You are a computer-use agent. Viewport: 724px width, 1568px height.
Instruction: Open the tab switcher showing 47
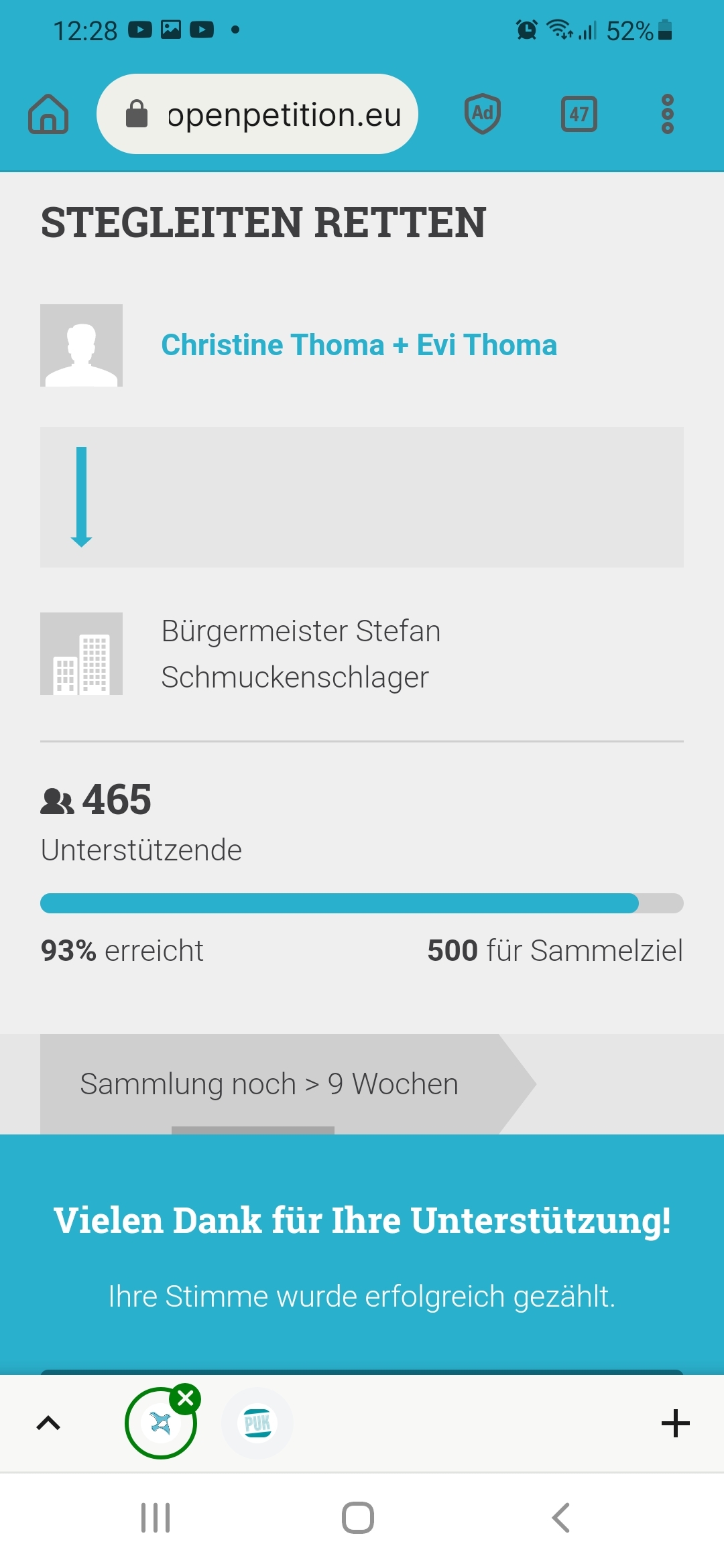(579, 114)
